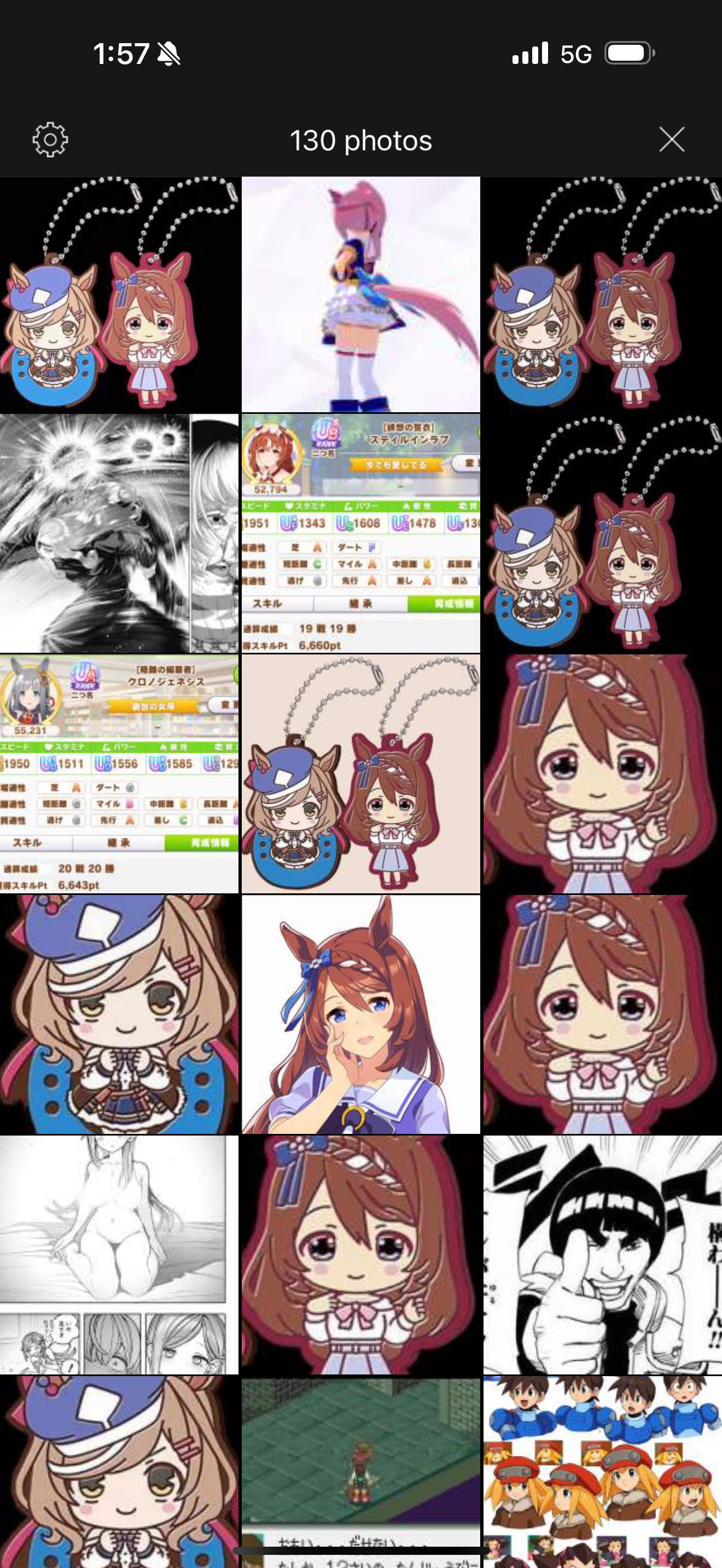Open the stats screenshot showing 55,231

point(119,774)
